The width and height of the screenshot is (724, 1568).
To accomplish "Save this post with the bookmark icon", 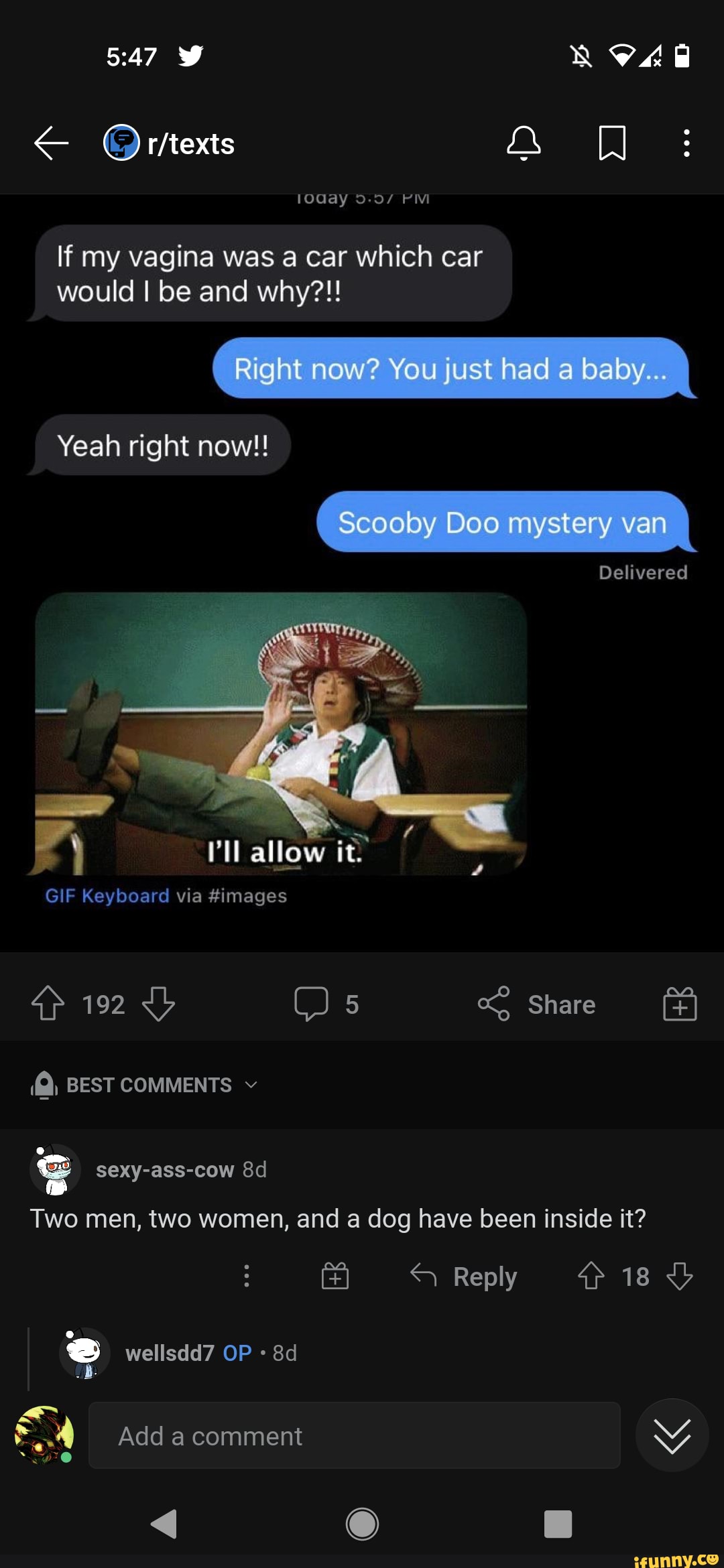I will coord(611,143).
